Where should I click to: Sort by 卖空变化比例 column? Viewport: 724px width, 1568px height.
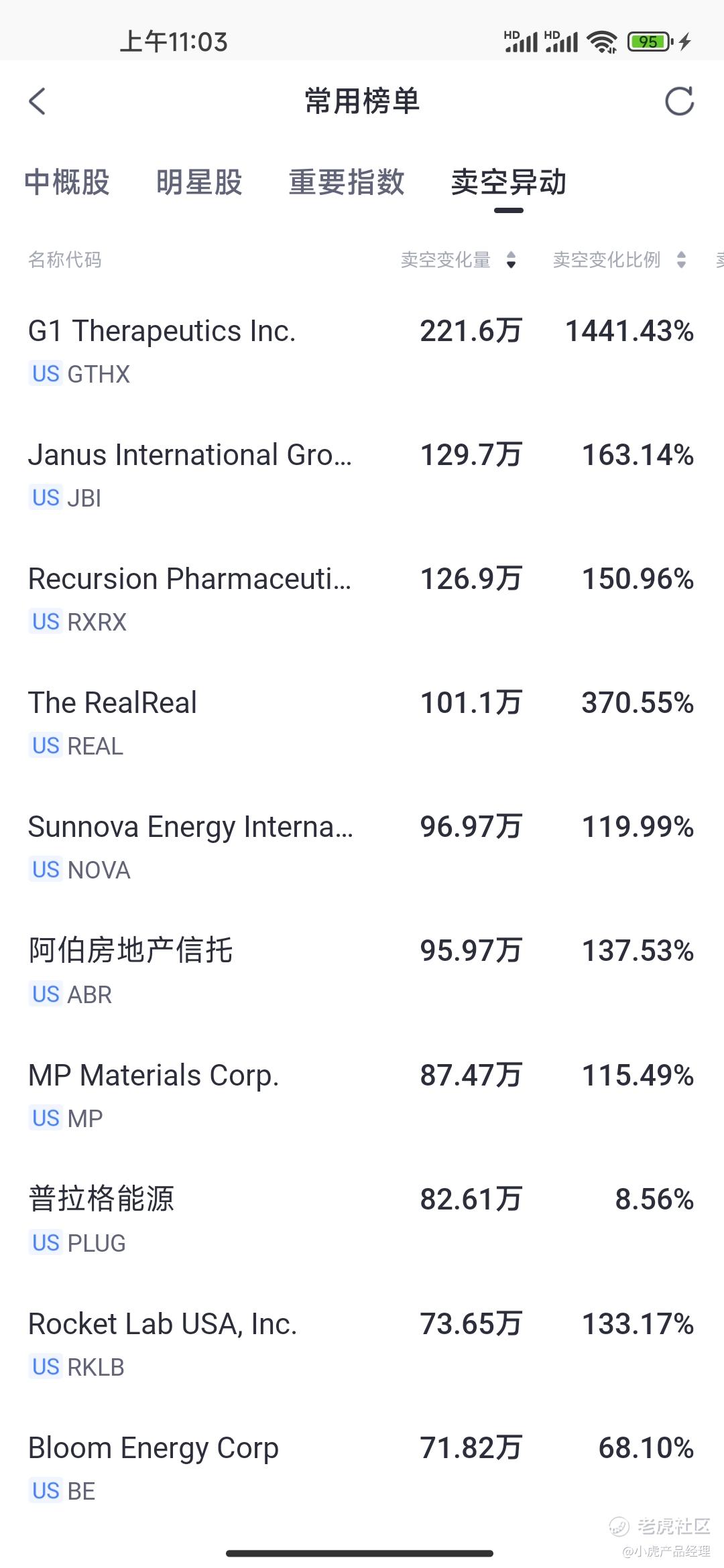pyautogui.click(x=620, y=260)
